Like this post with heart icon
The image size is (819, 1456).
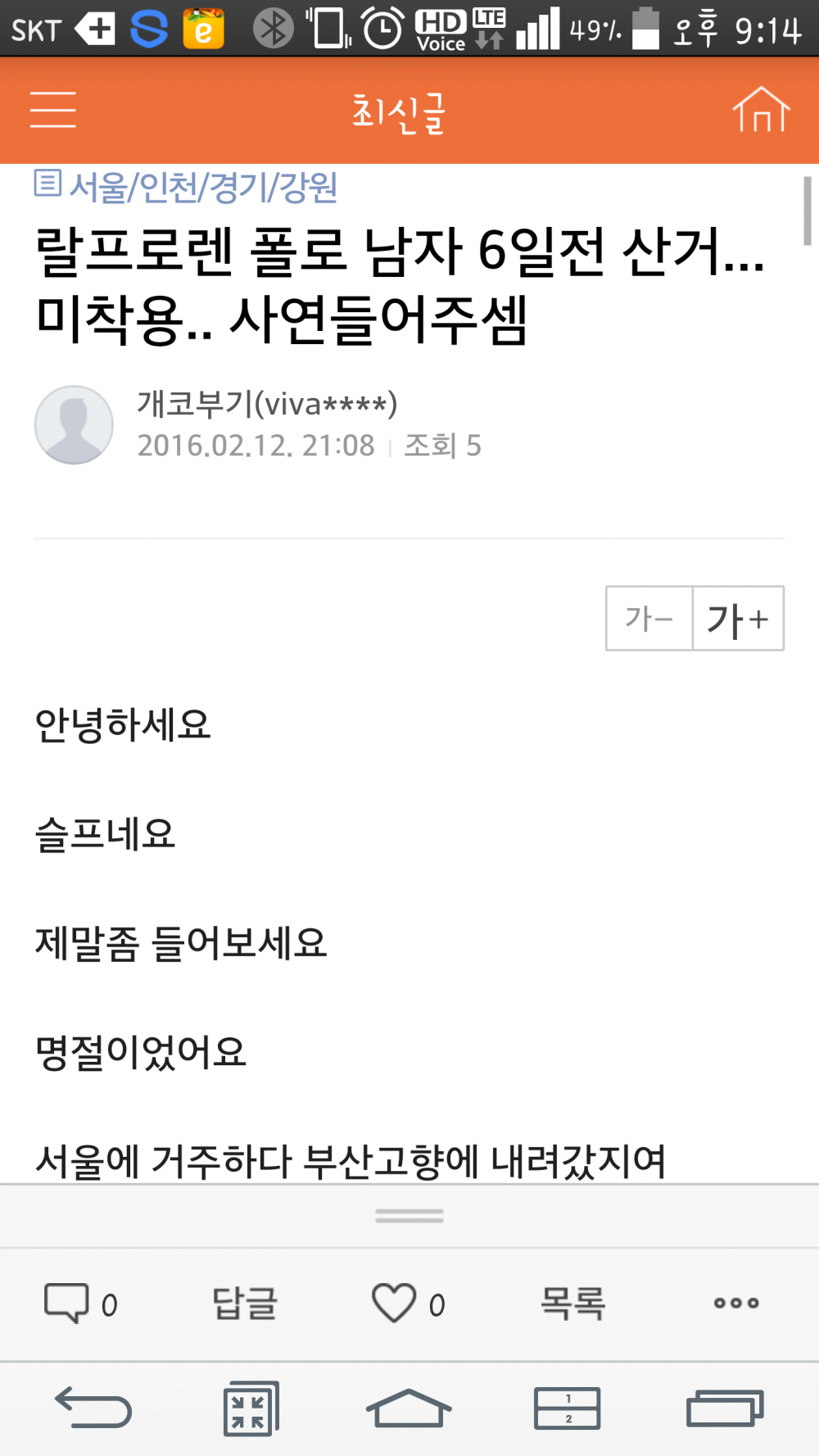coord(395,1303)
